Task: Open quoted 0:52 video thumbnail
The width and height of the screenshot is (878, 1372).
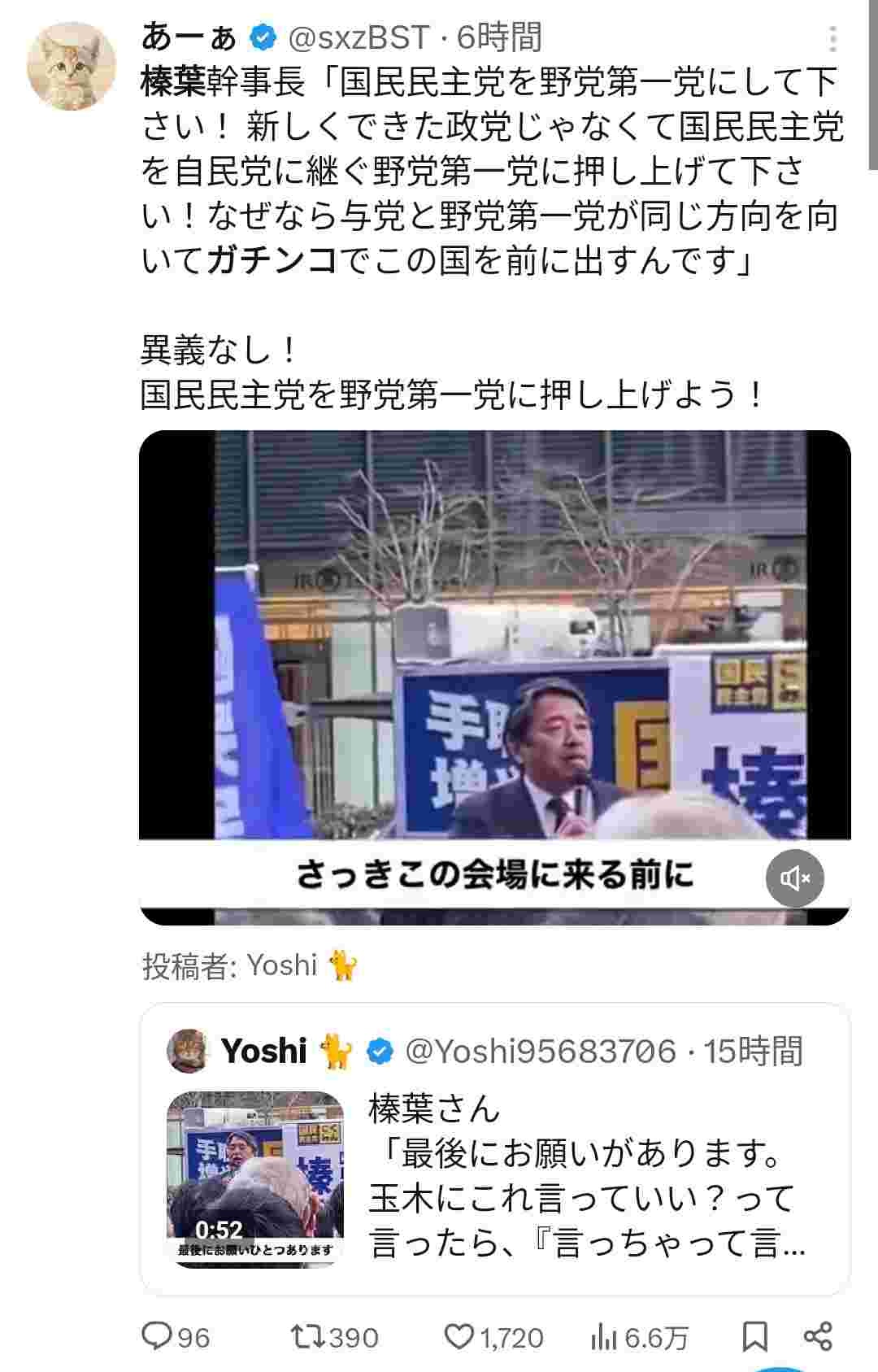Action: pos(255,1178)
